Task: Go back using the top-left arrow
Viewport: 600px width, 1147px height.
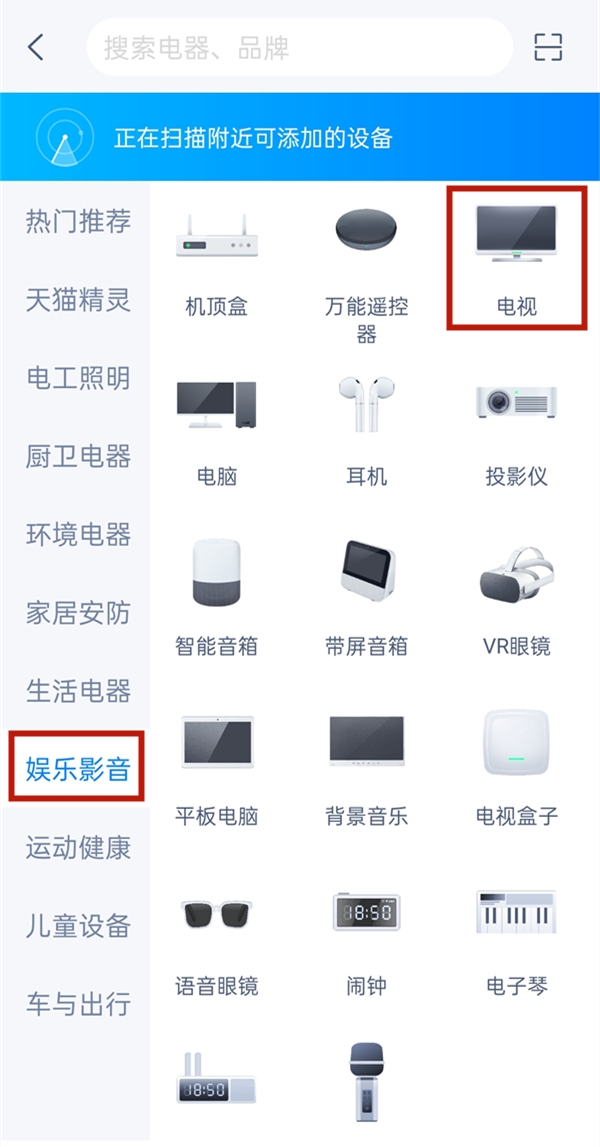Action: click(36, 47)
